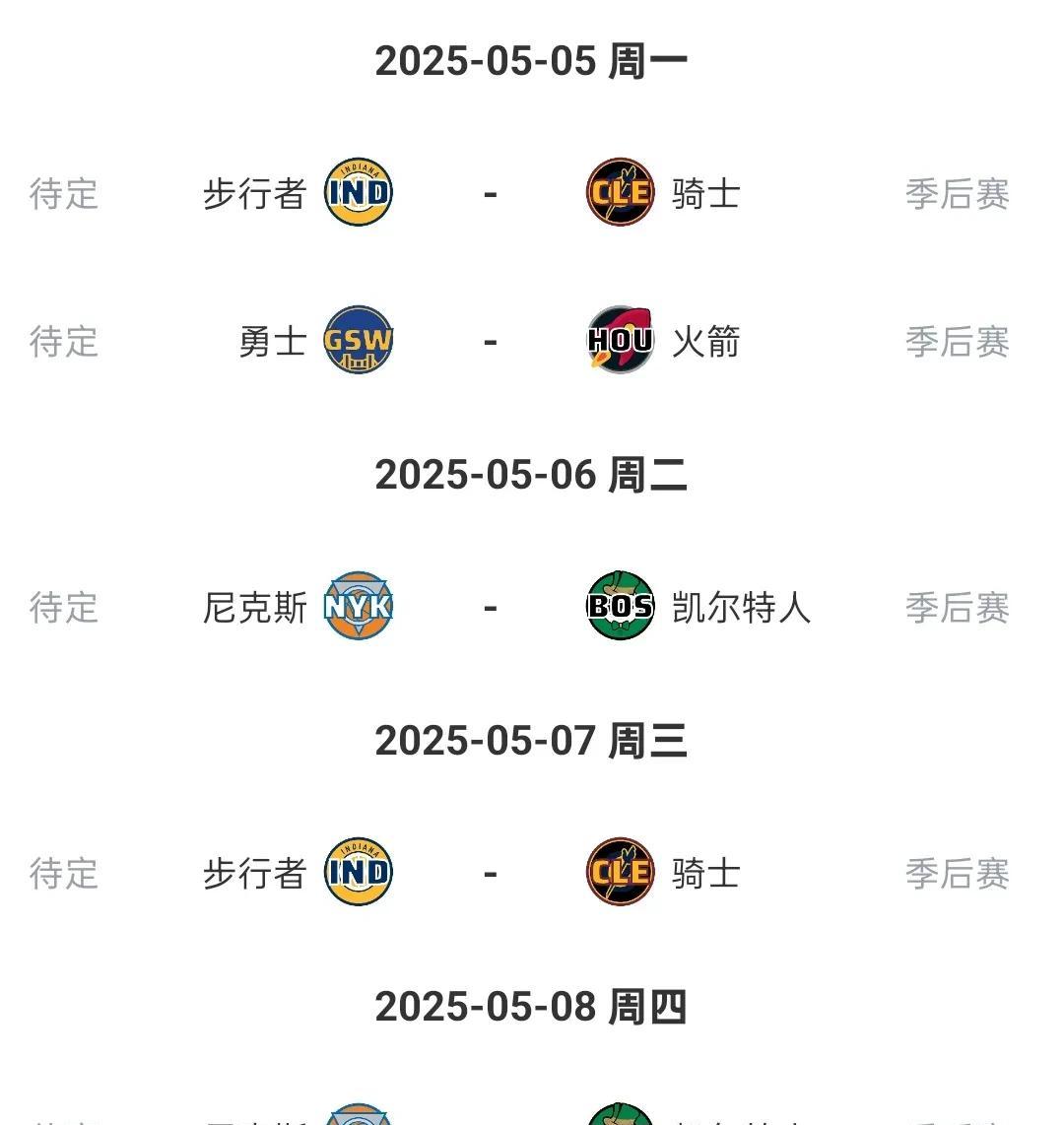Click 季后赛 label for the Knicks-Celtics game
Image resolution: width=1064 pixels, height=1125 pixels.
click(x=957, y=608)
